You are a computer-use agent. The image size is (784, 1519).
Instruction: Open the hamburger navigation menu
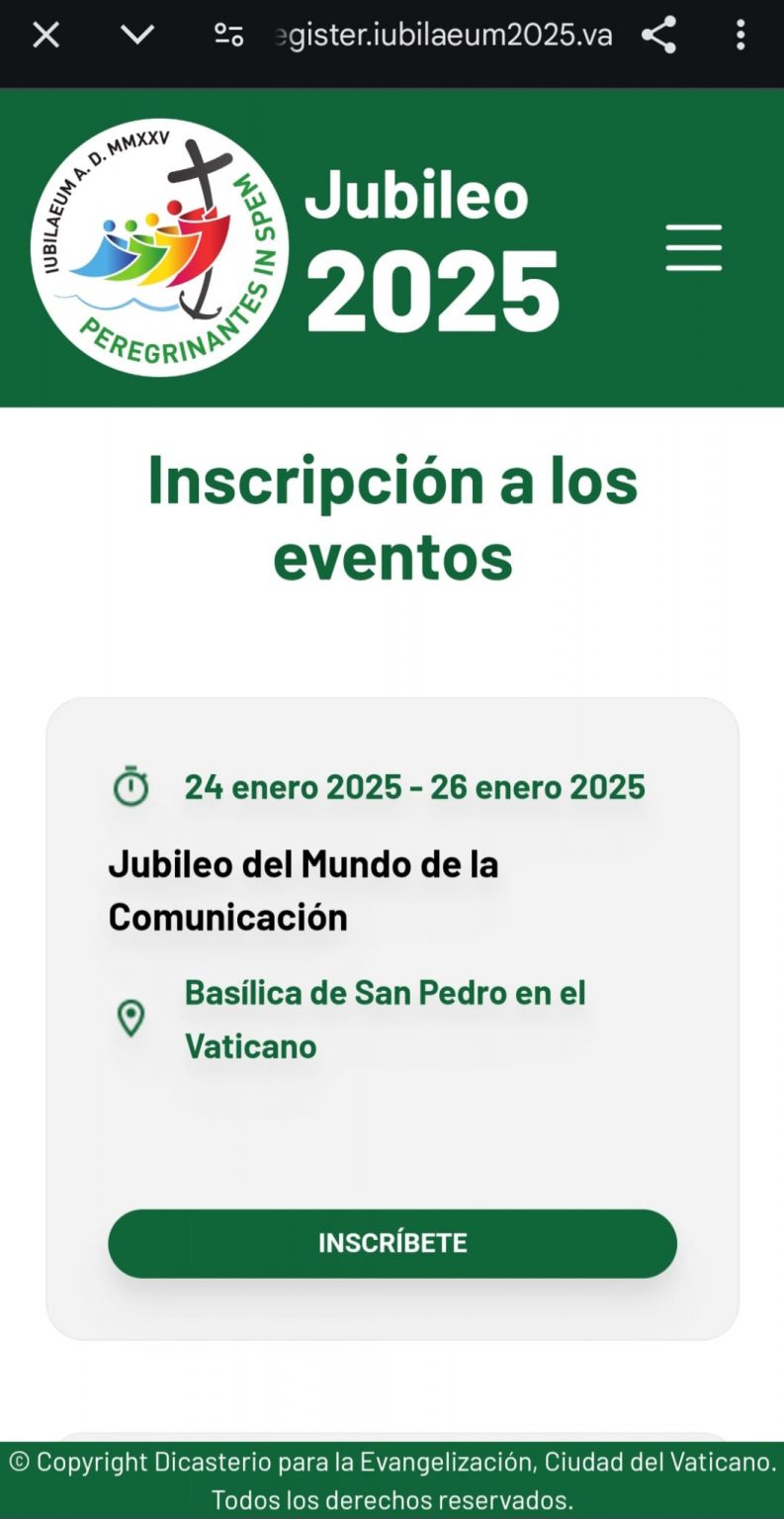[694, 247]
